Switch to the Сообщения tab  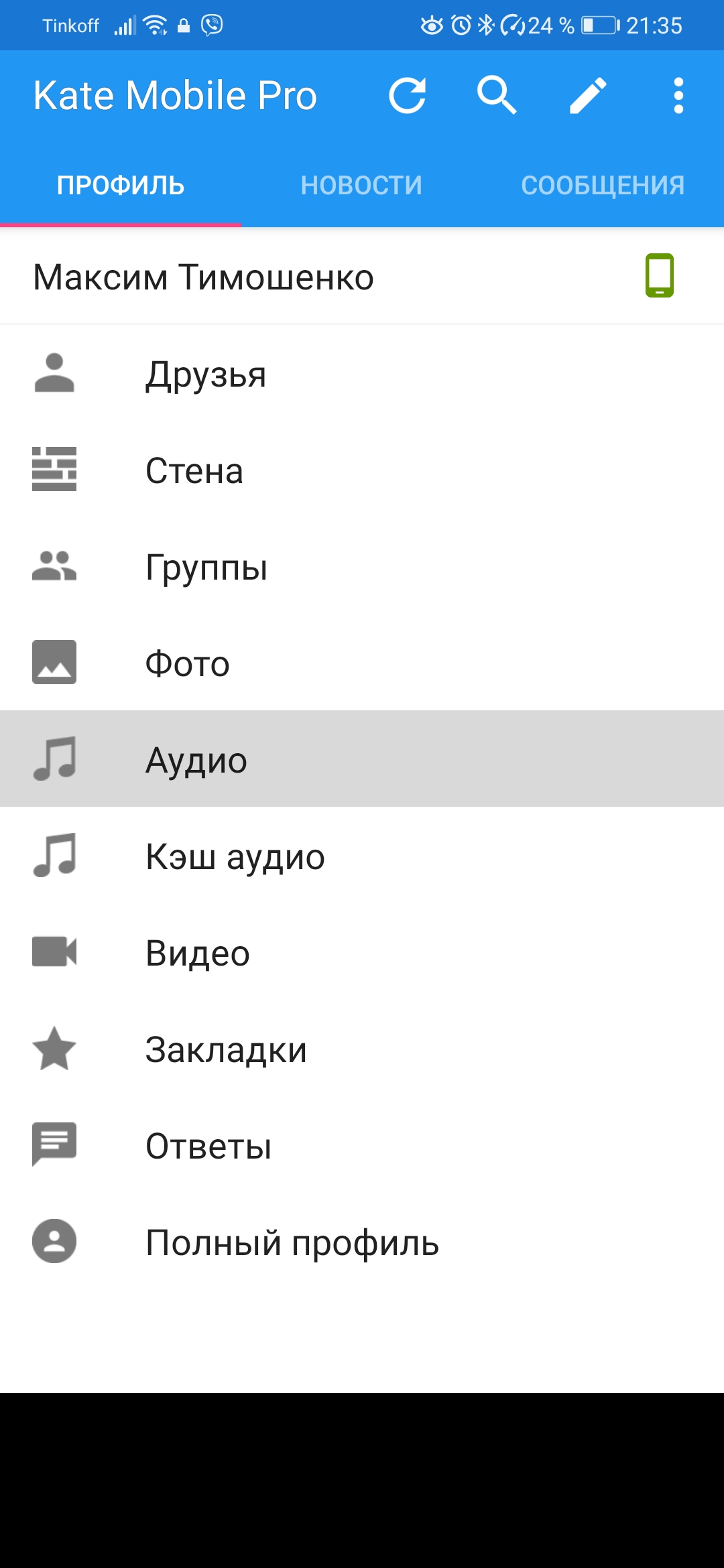click(x=603, y=186)
